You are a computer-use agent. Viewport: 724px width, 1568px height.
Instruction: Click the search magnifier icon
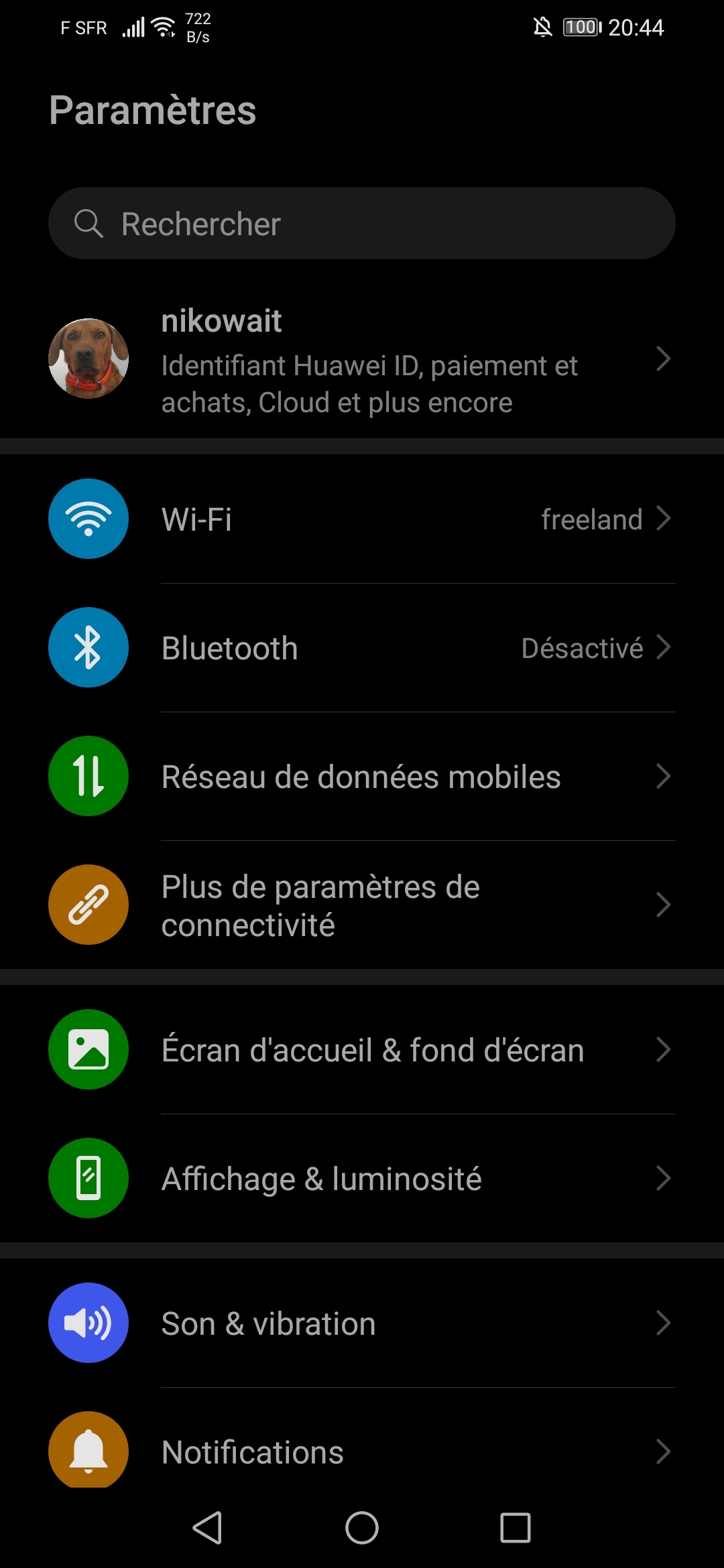[89, 222]
